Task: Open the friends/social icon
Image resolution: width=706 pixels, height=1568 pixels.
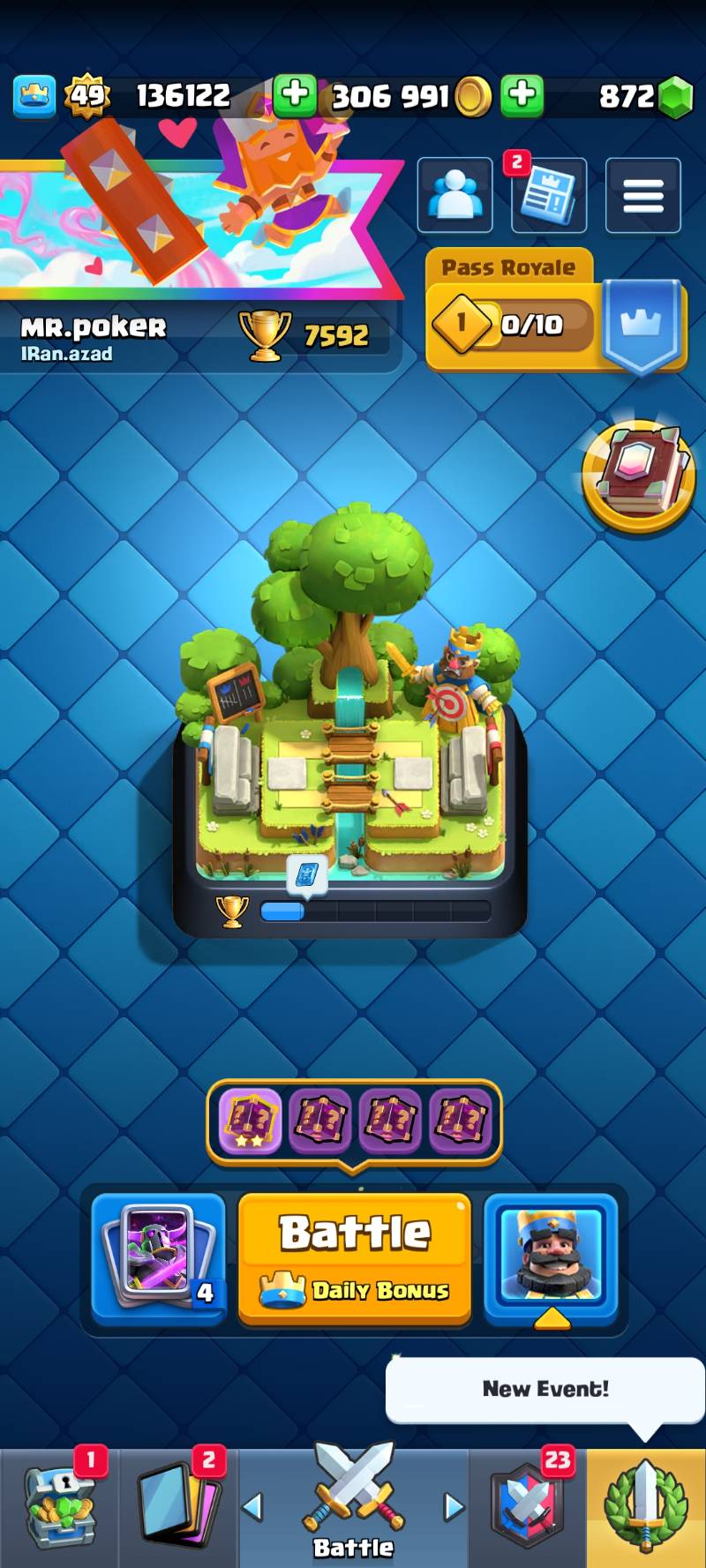Action: click(x=454, y=195)
